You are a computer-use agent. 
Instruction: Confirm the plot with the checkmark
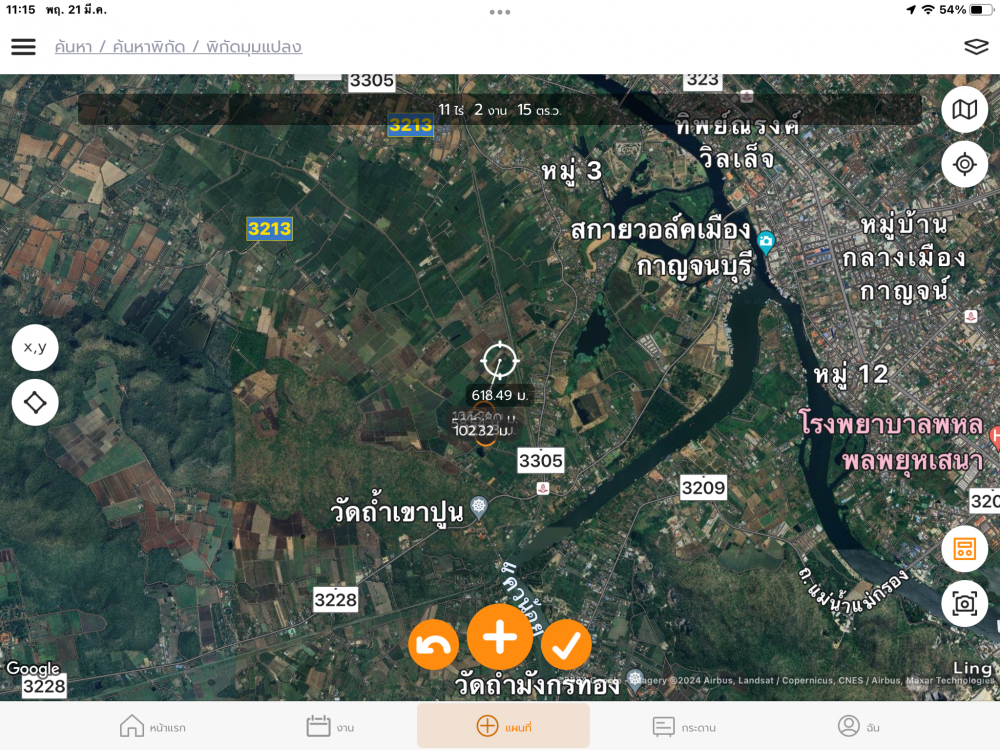tap(566, 645)
